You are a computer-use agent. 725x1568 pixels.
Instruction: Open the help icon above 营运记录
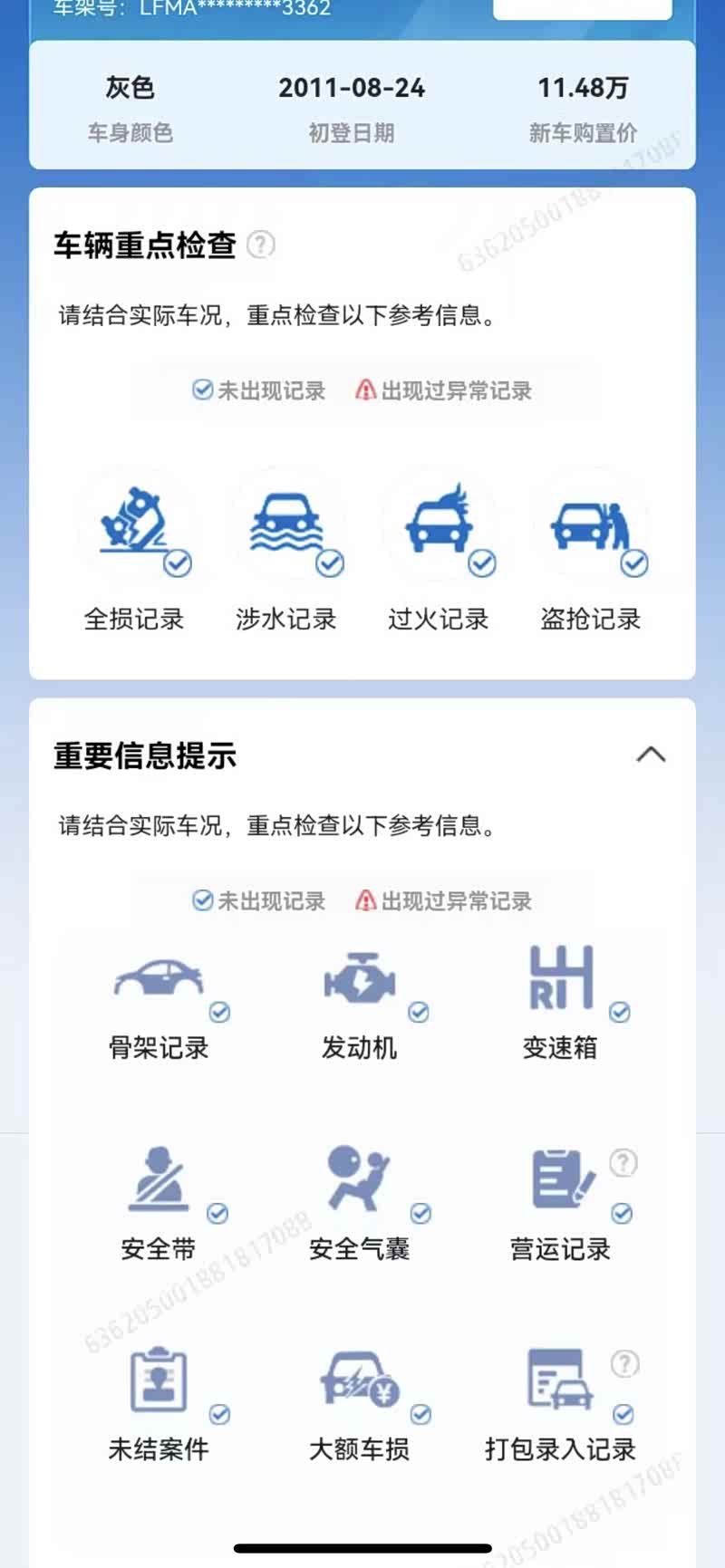623,1162
